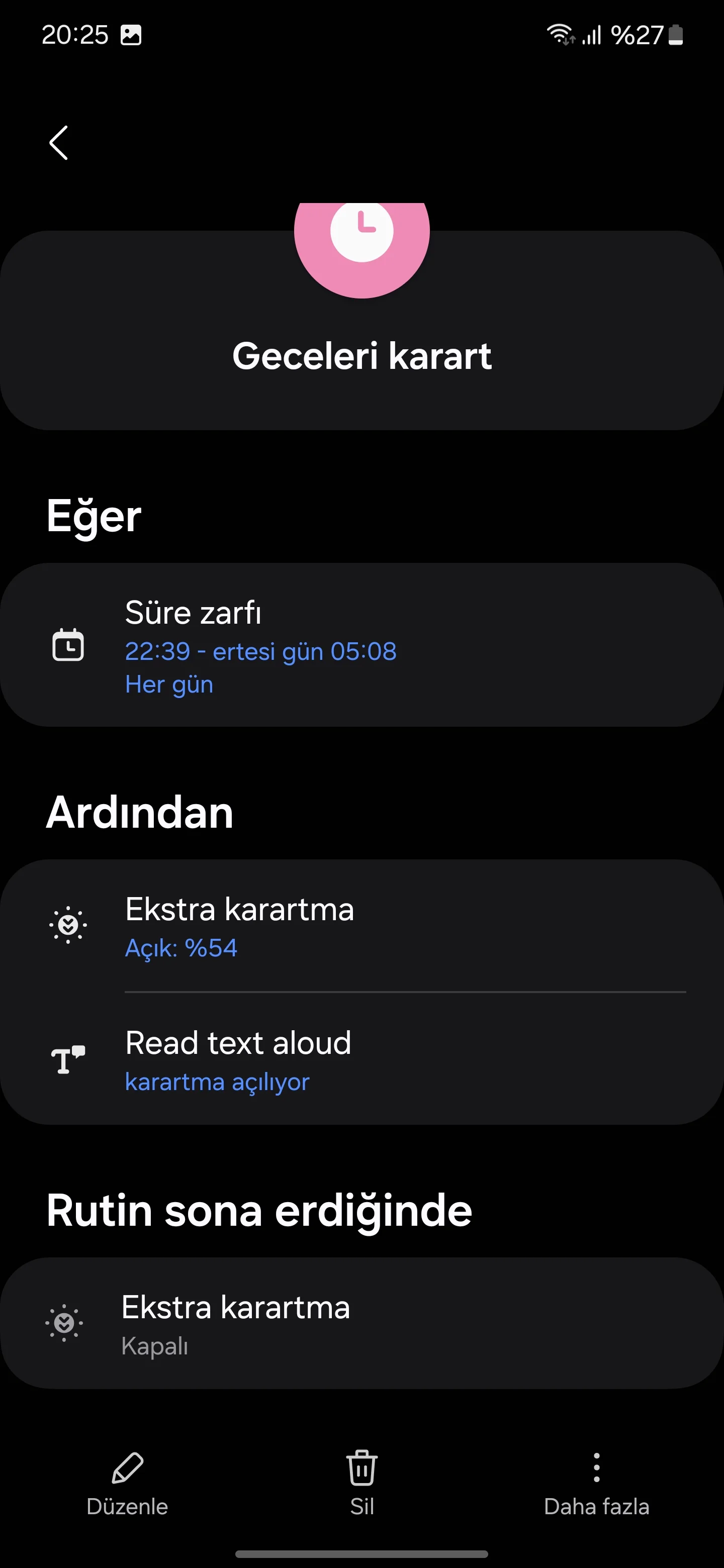Open Ekstra karartma Açık: %54 action
This screenshot has height=1568, width=724.
(x=361, y=926)
